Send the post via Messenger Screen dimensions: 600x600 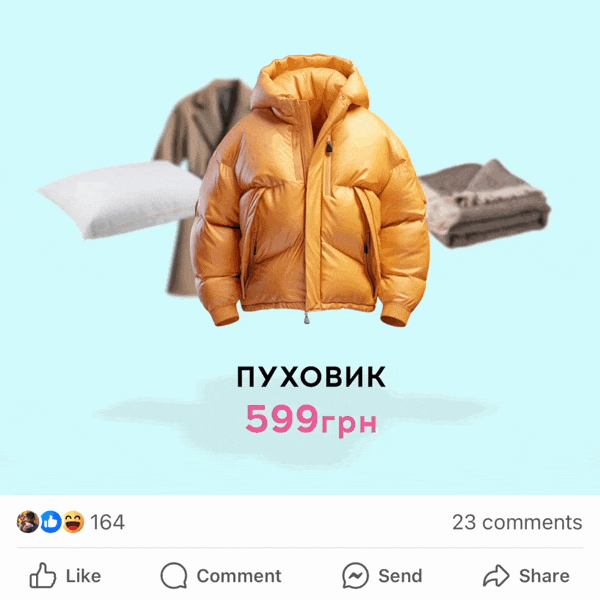pos(382,576)
